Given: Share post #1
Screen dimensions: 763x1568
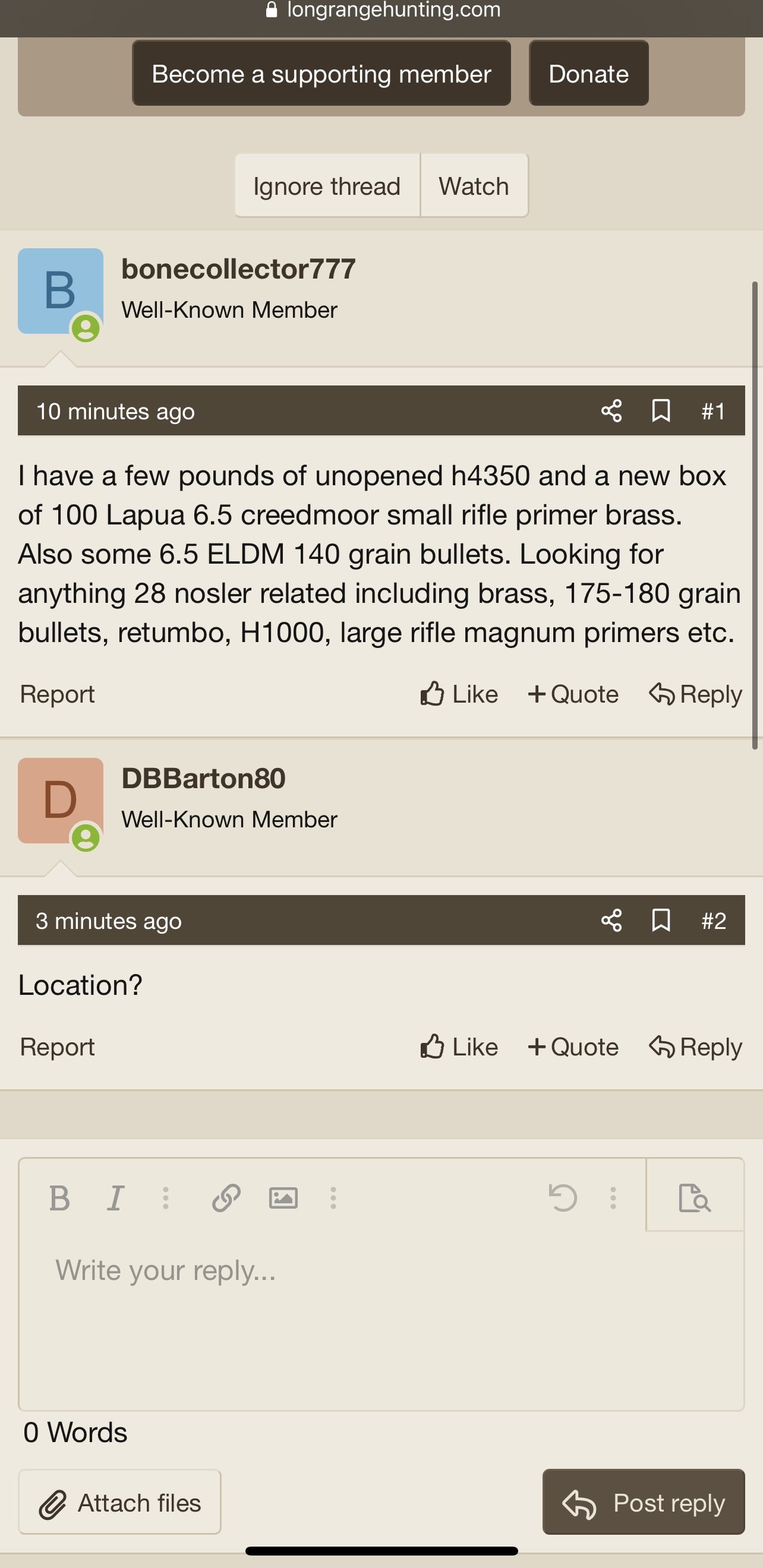Looking at the screenshot, I should (611, 411).
